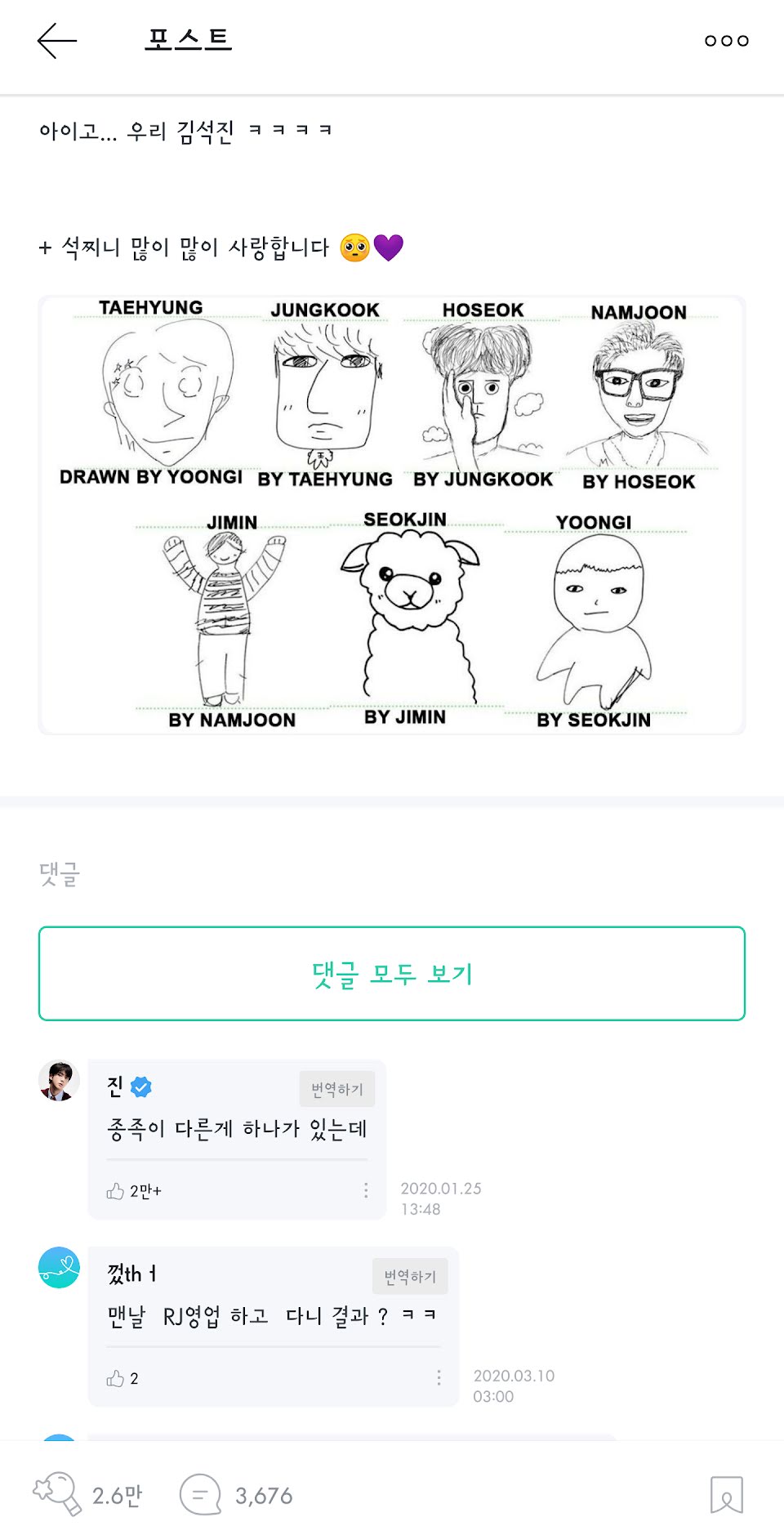This screenshot has height=1526, width=784.
Task: Bookmark this post
Action: tap(726, 1495)
